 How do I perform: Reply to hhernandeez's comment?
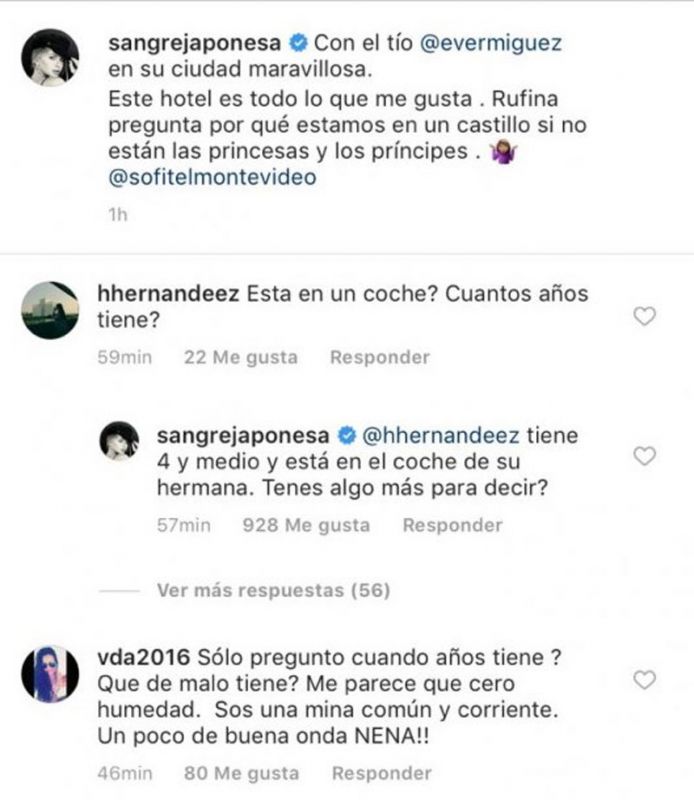click(380, 357)
